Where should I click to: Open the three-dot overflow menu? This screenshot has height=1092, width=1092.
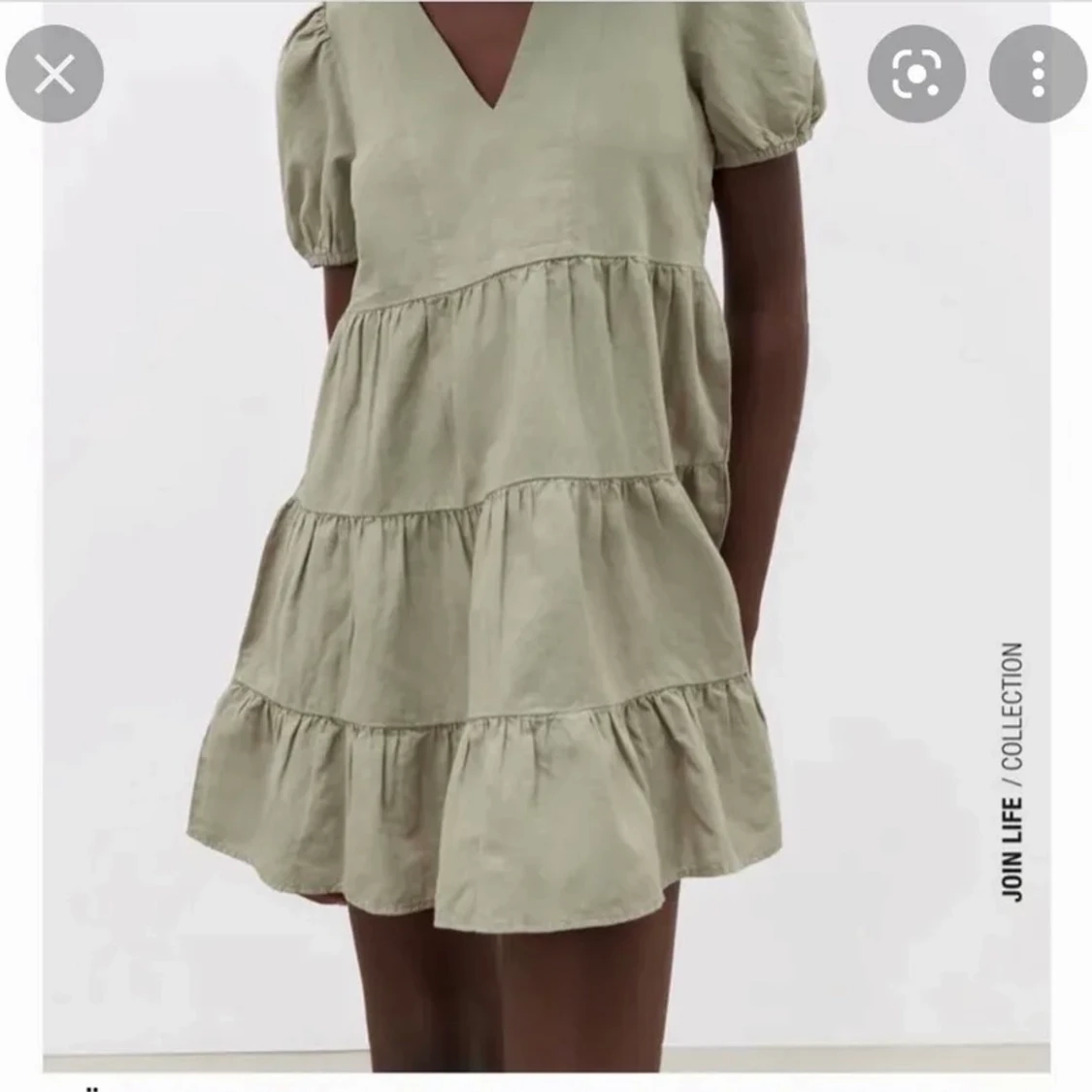(1037, 74)
